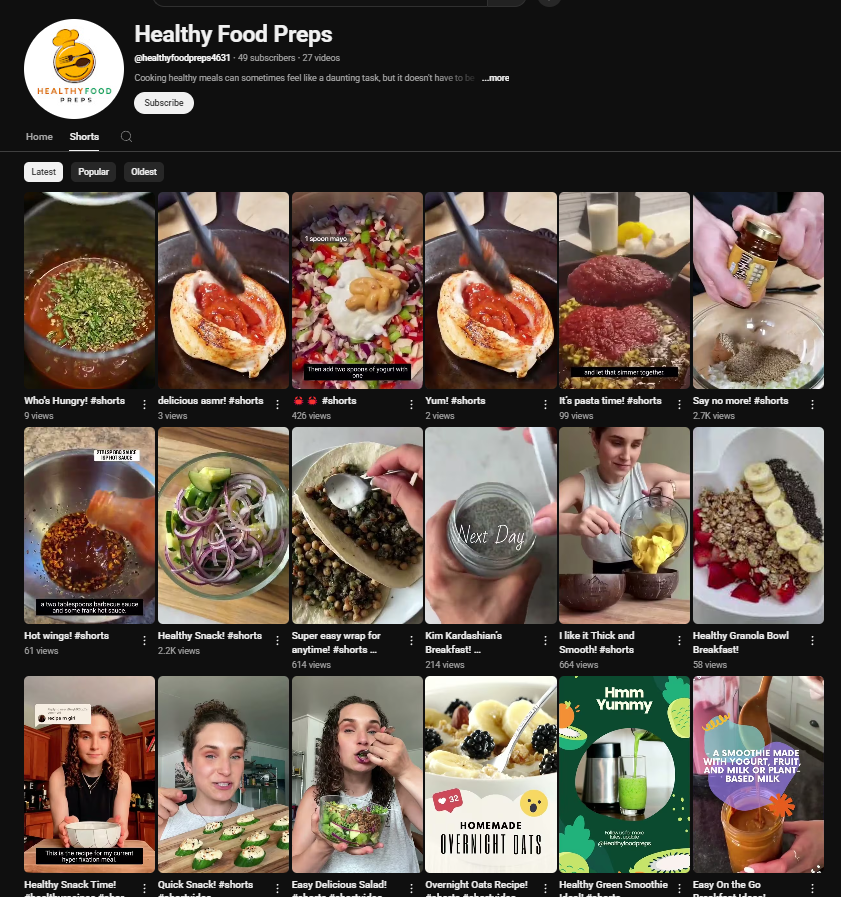Play the delicious asmr! short
This screenshot has height=897, width=841.
pos(223,290)
